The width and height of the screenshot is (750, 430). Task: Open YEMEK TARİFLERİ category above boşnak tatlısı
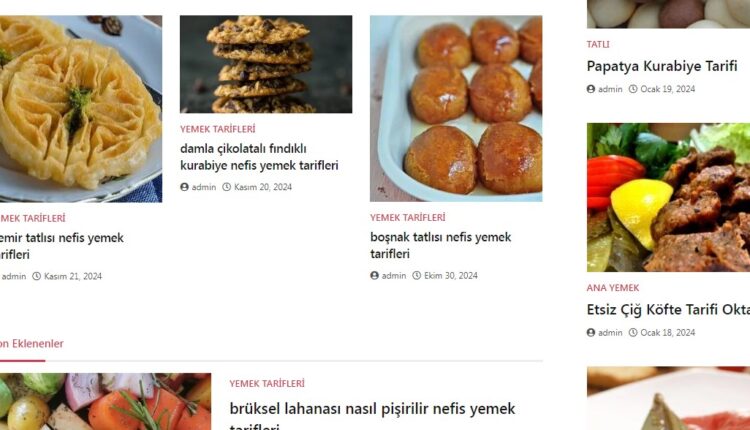pos(408,217)
